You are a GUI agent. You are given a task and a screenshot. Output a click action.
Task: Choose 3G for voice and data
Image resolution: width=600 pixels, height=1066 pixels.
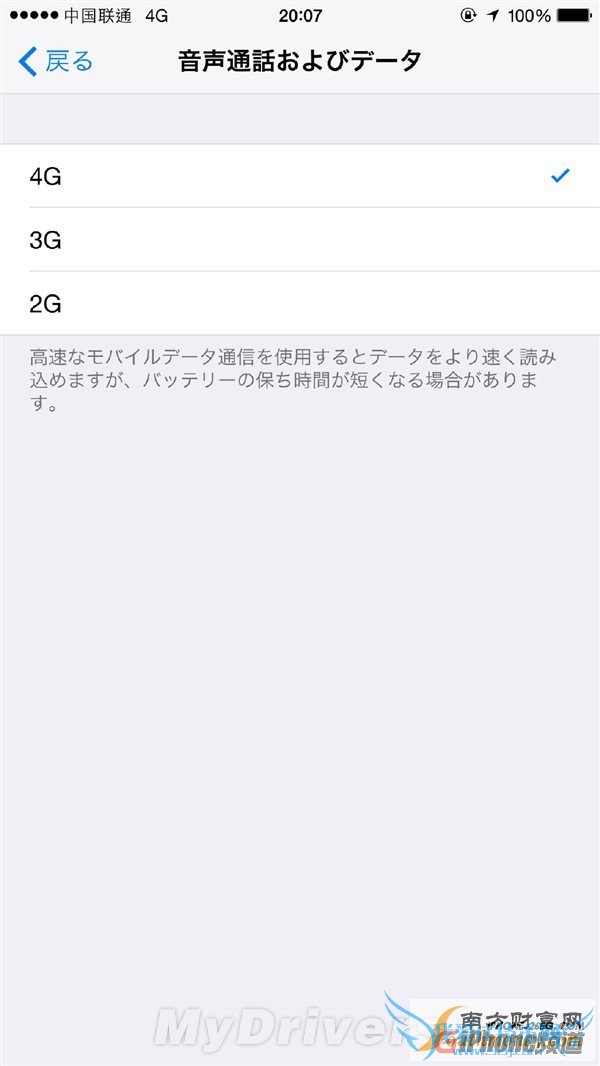pos(300,240)
